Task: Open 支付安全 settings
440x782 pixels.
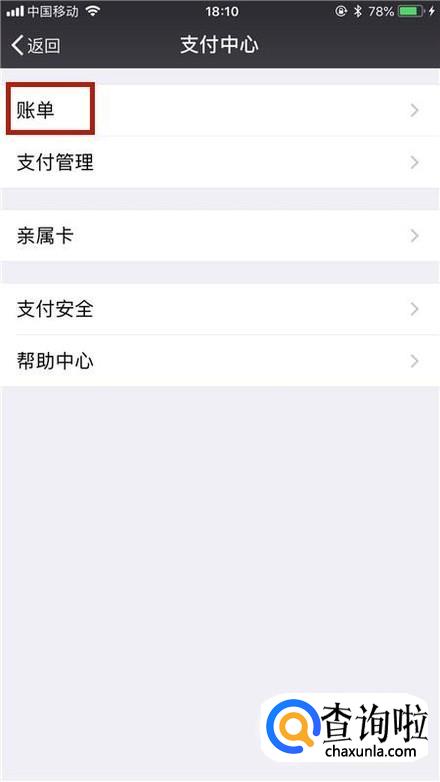Action: 220,309
